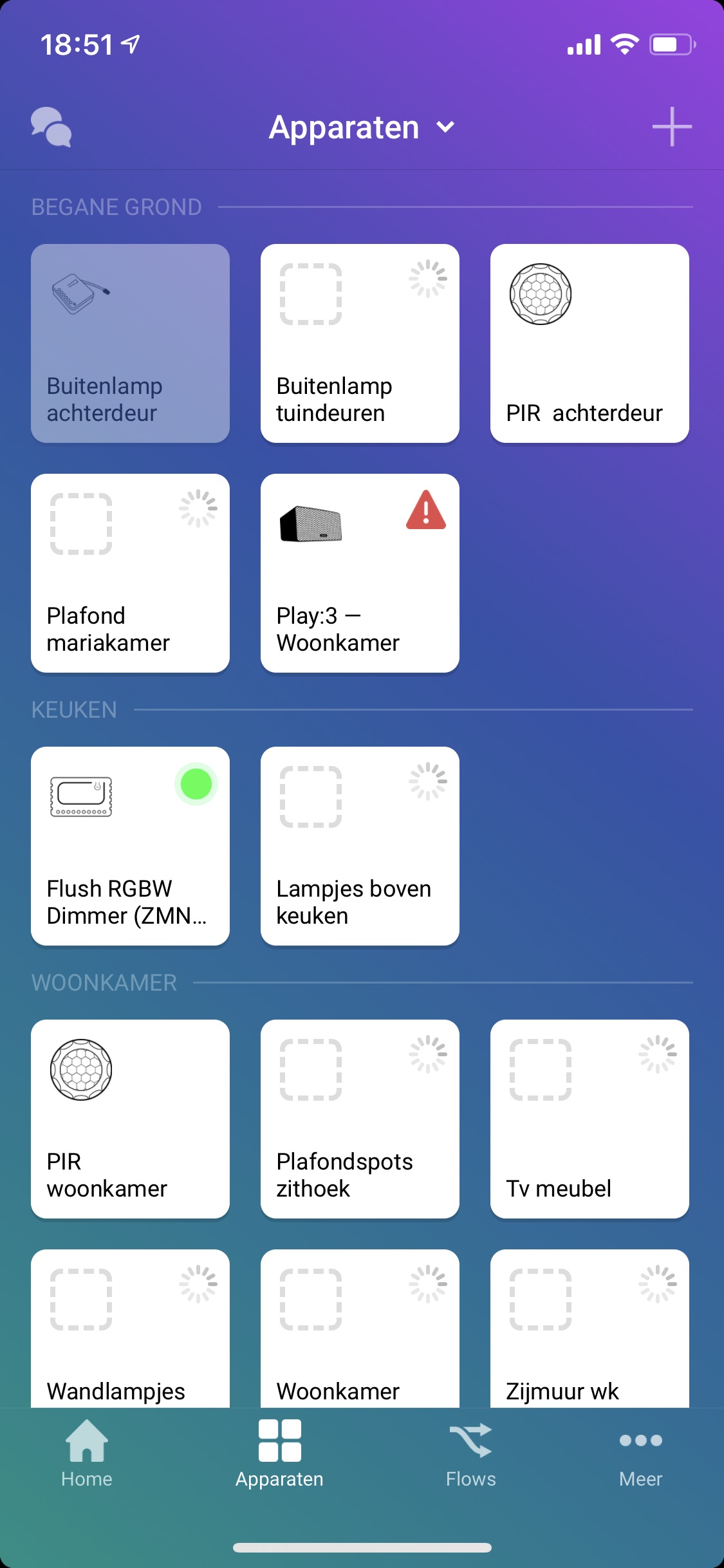
Task: Open the PIR woonkamer sensor tile
Action: [x=130, y=1119]
